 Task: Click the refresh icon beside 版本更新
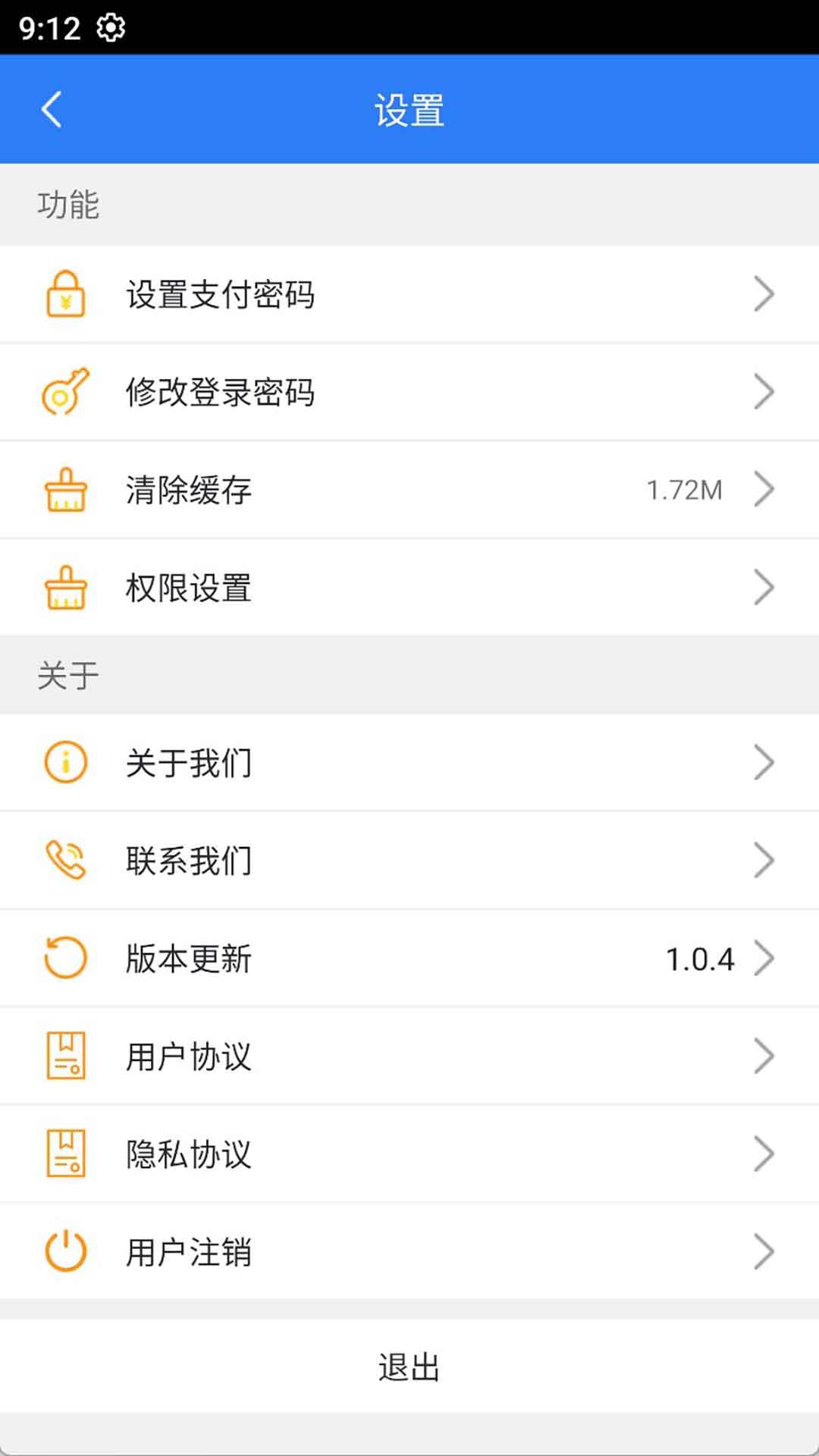(65, 958)
